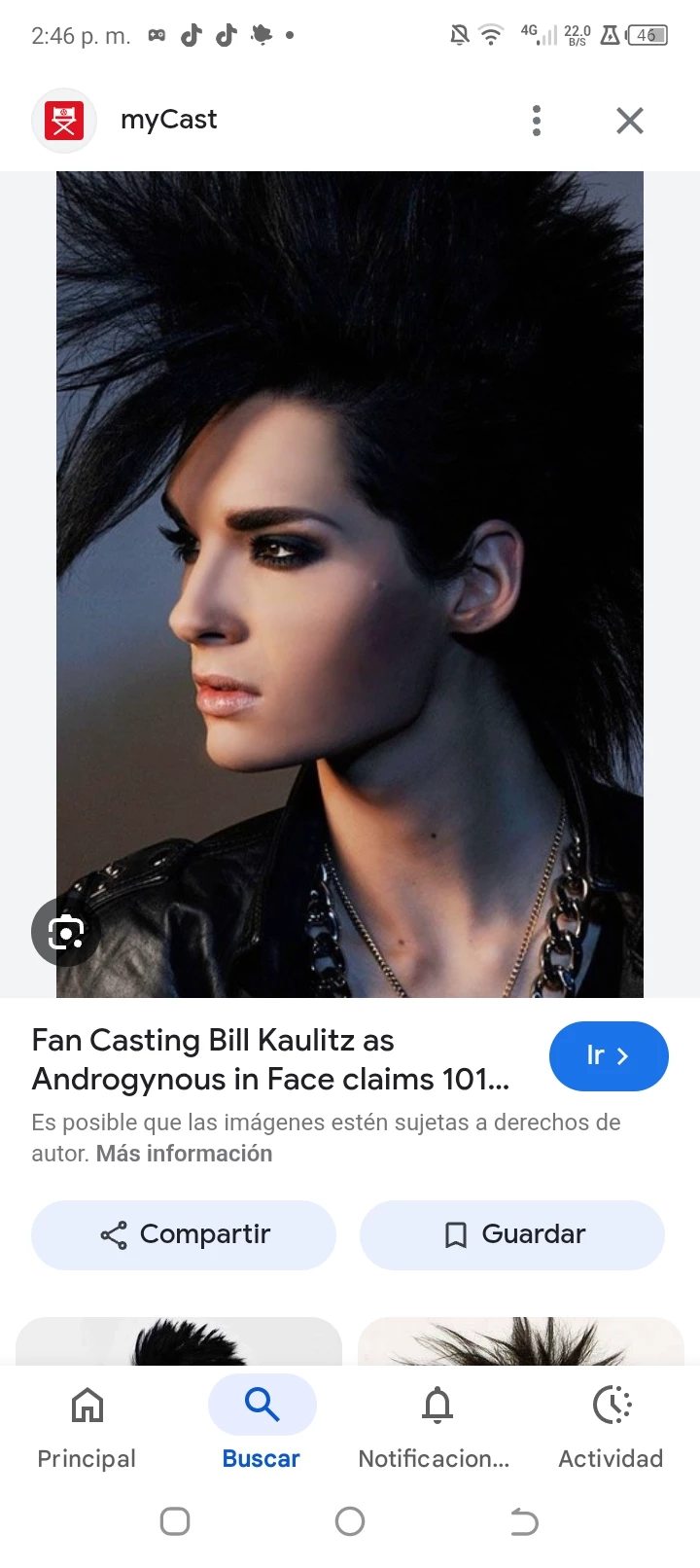
Task: Open the related image with brown spiky hair
Action: click(x=521, y=1342)
